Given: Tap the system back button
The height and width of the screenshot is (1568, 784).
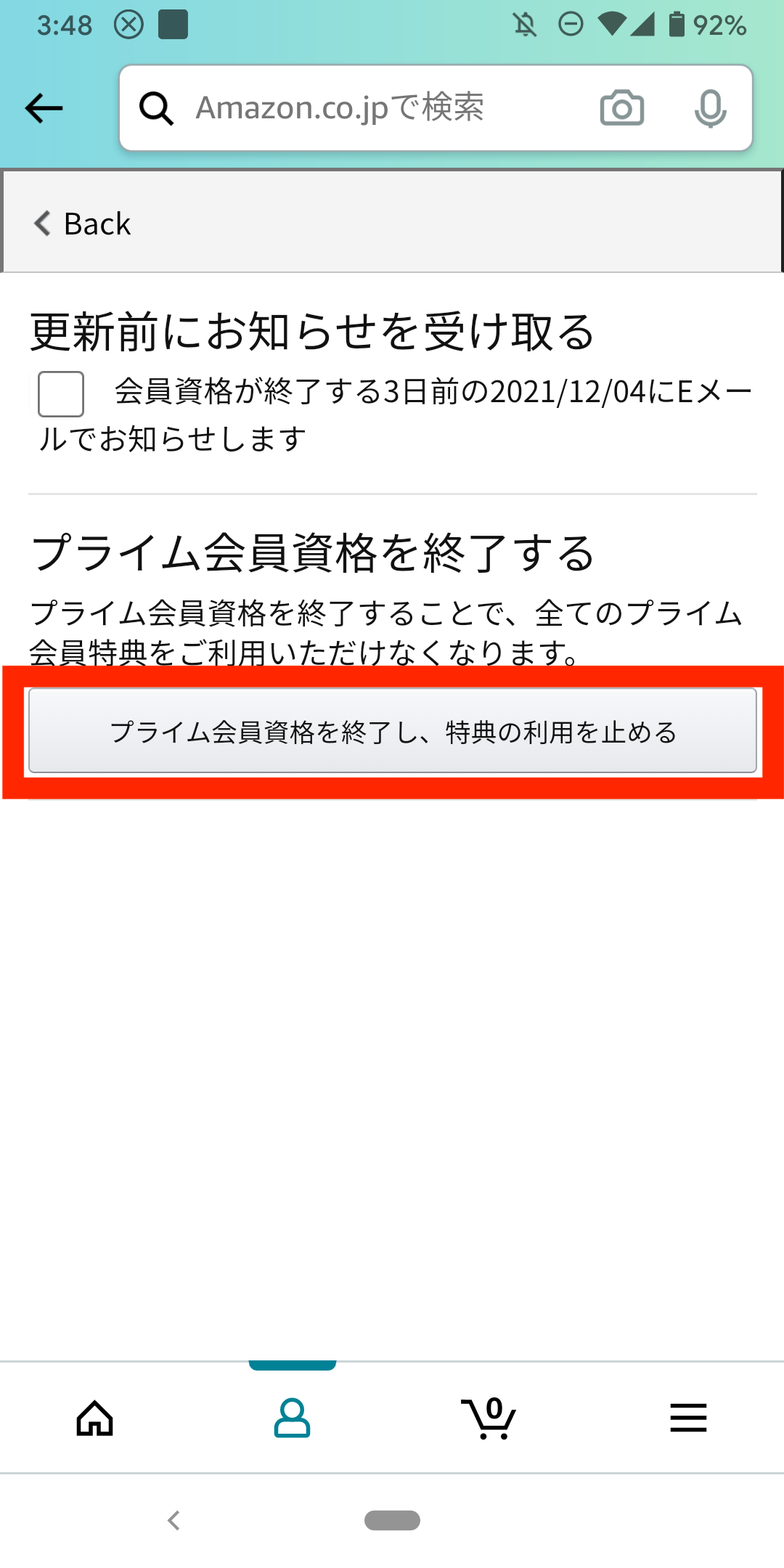Looking at the screenshot, I should click(x=173, y=1520).
